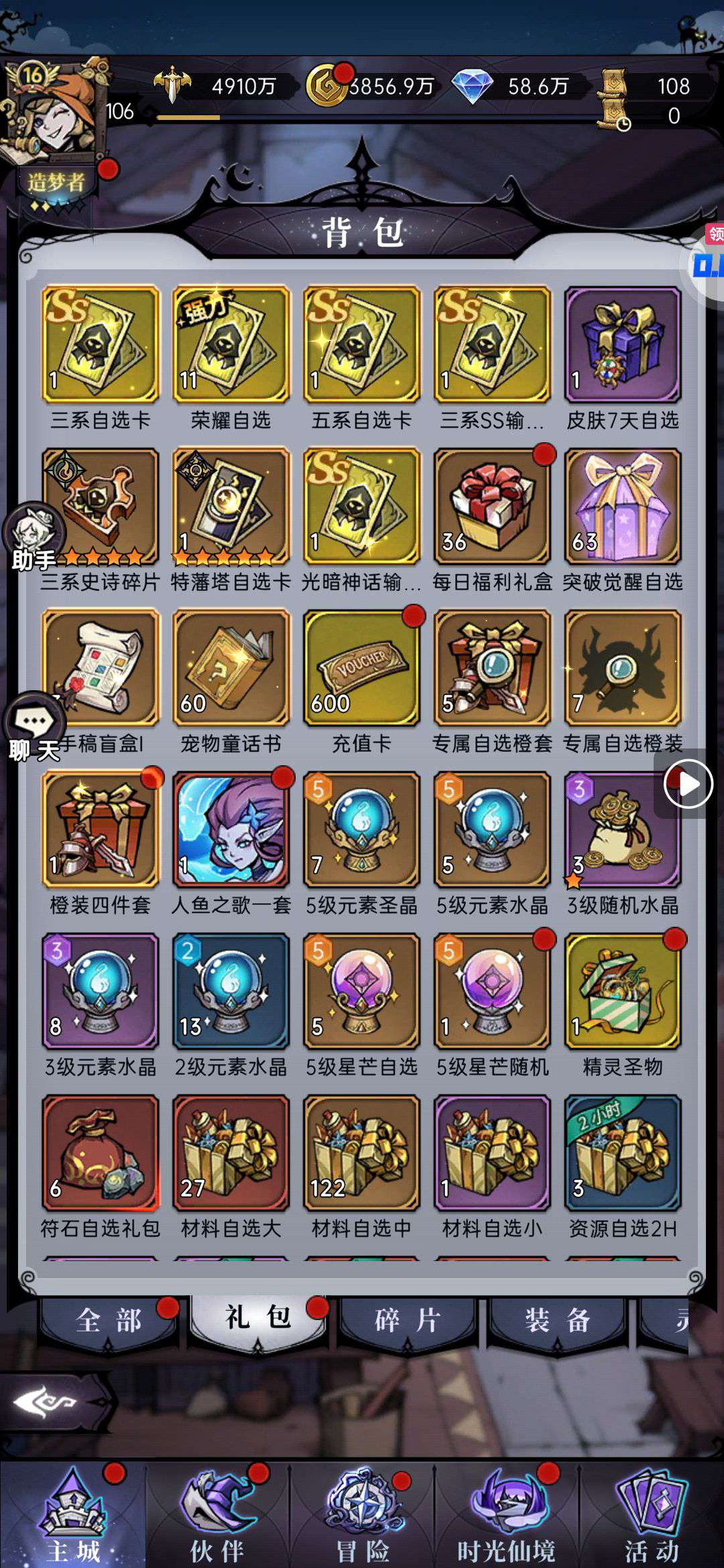
Task: Switch to the 装备 tab
Action: (x=557, y=1320)
